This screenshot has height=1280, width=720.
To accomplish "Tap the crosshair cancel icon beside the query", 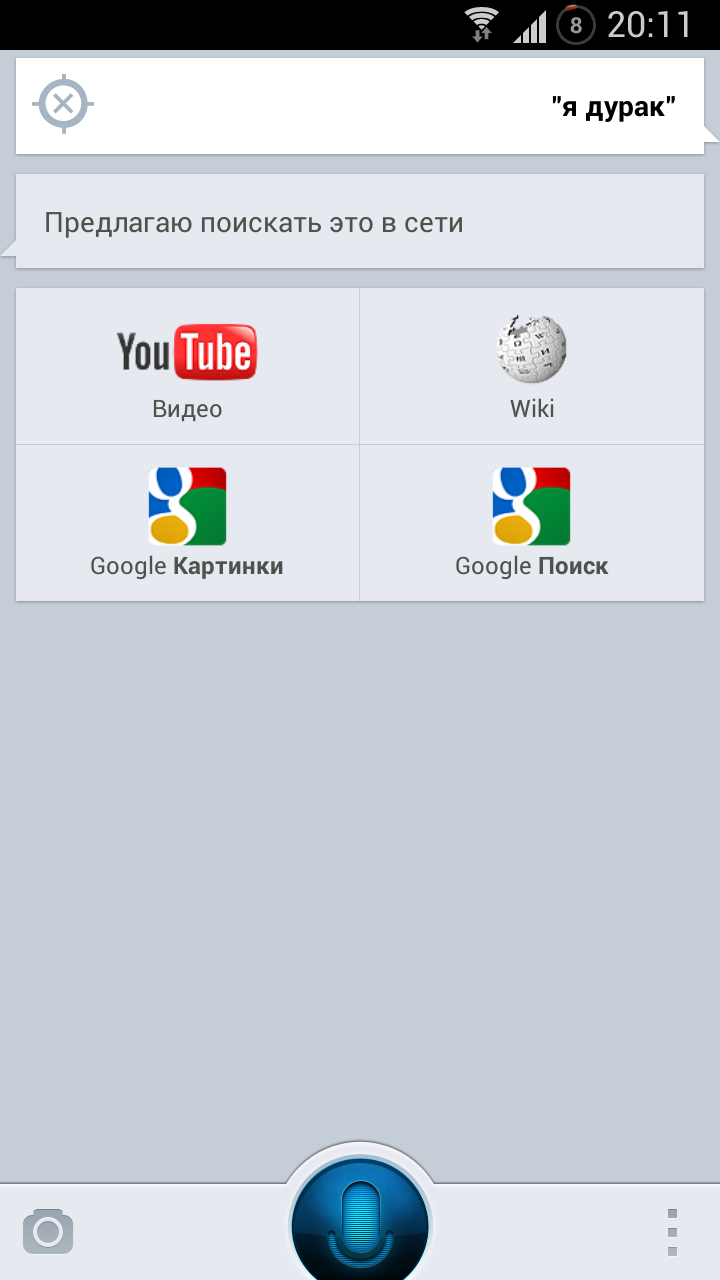I will 63,104.
